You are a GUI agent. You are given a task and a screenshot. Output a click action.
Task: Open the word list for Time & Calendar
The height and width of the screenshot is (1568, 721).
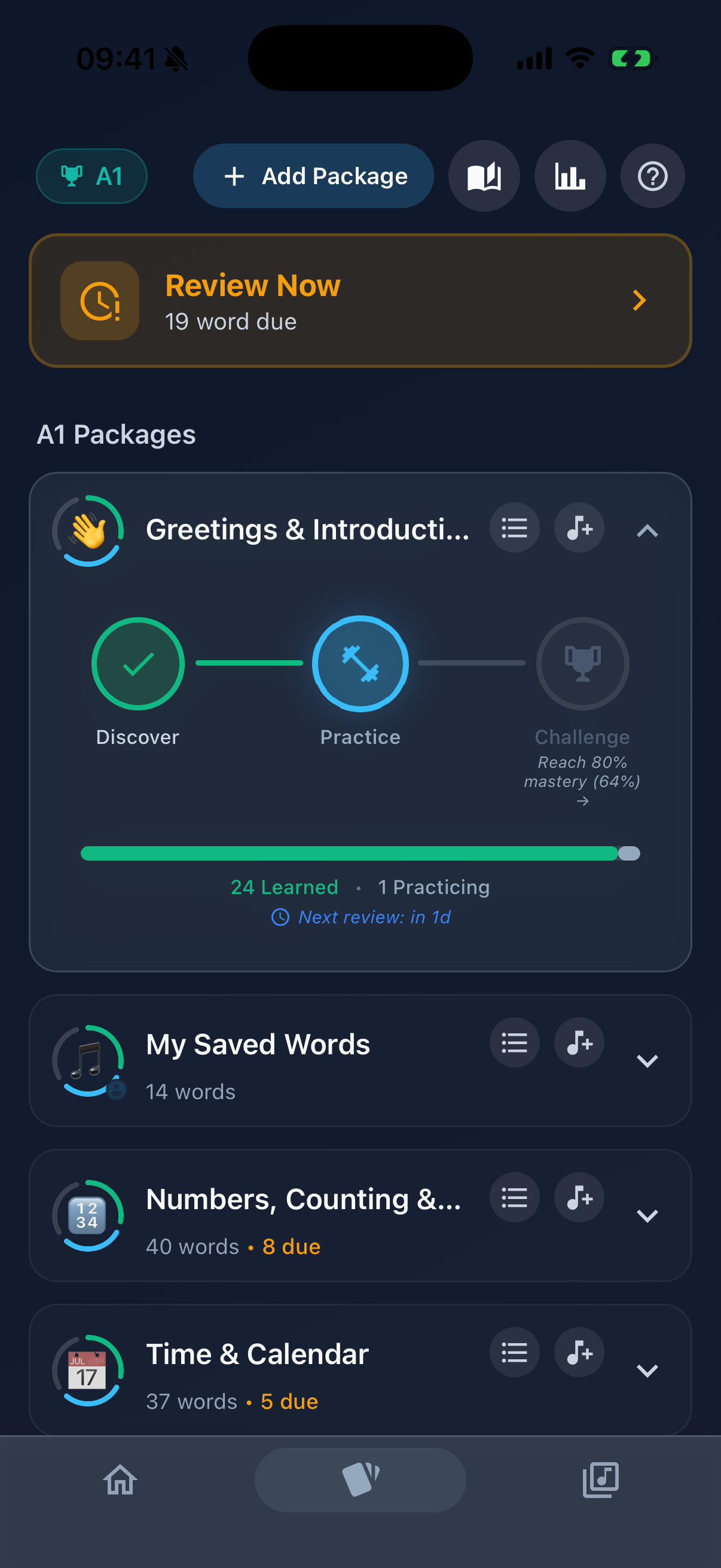point(514,1353)
